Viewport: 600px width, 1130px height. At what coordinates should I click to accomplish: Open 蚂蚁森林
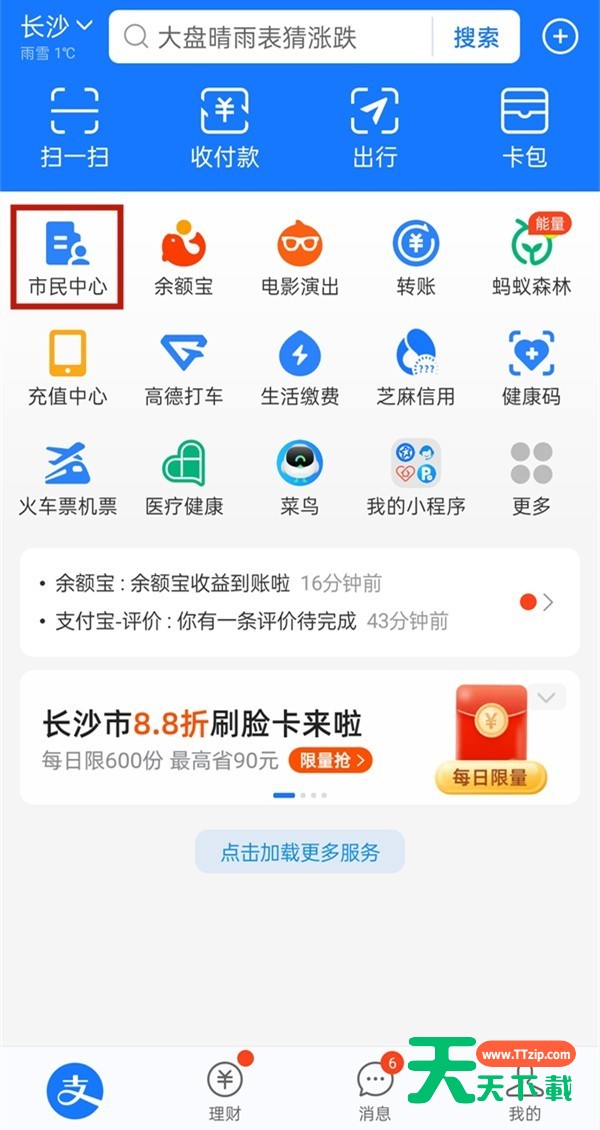tap(532, 257)
